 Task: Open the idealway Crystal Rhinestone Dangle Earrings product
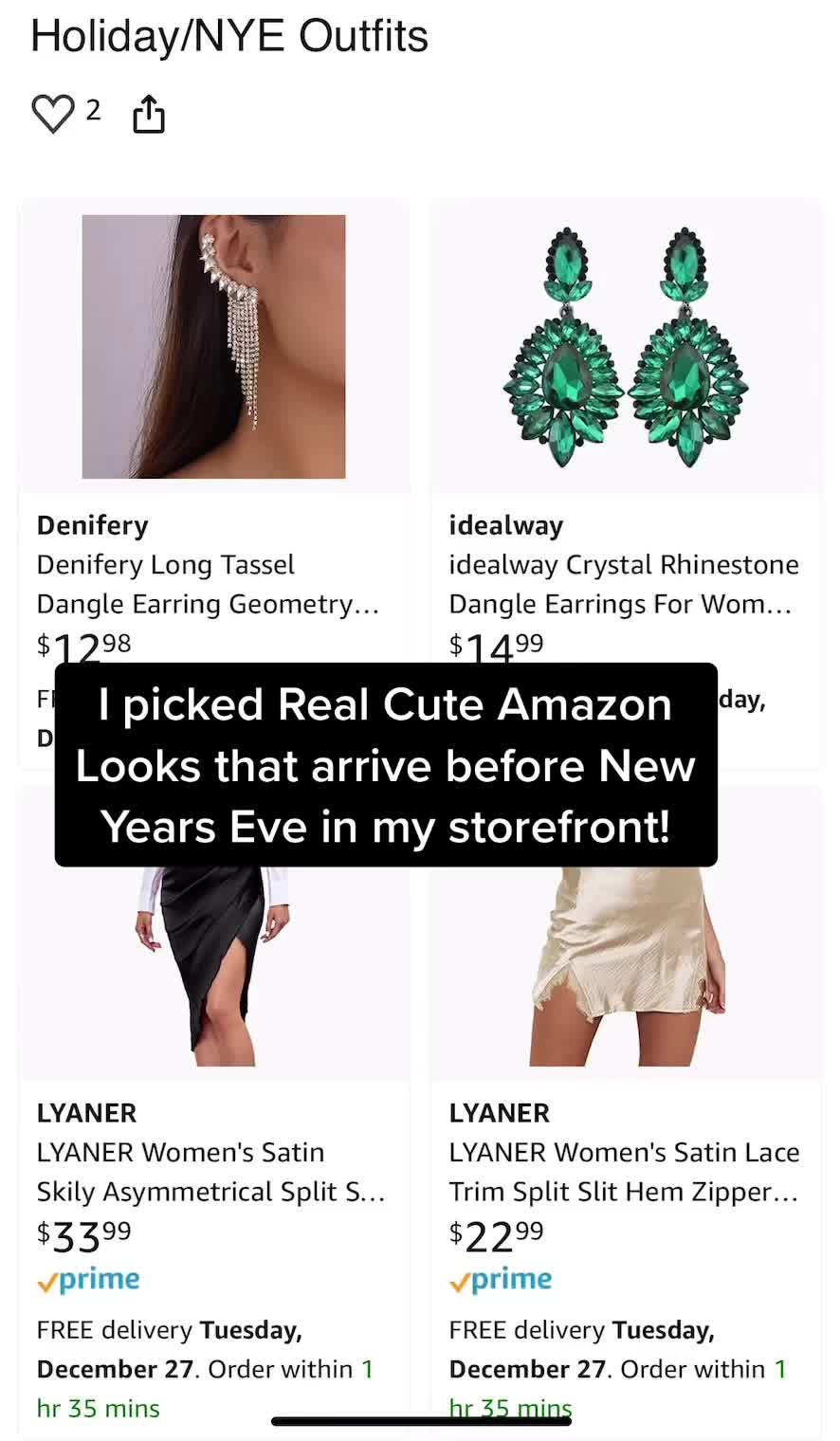pos(626,347)
